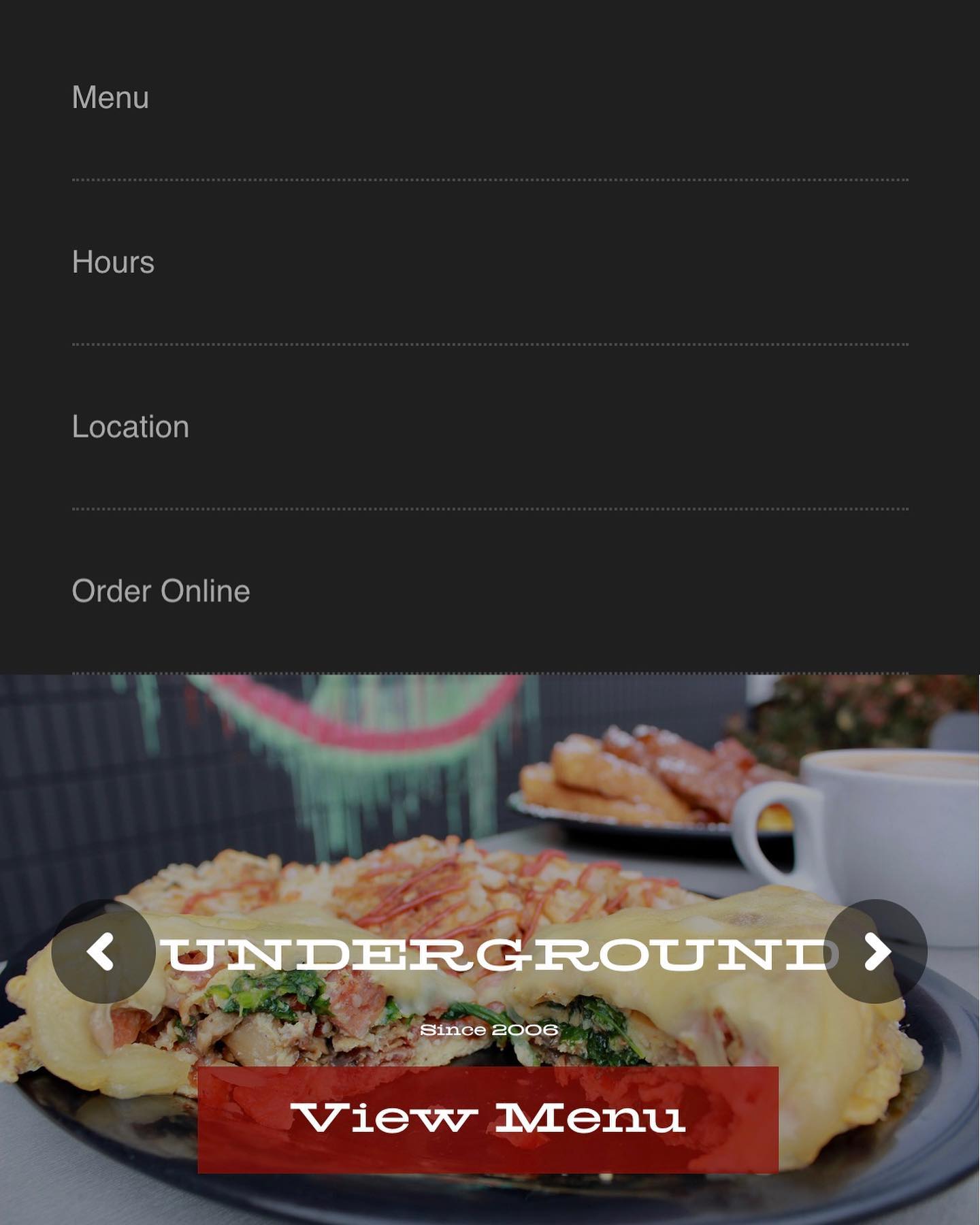Select Order Online
The height and width of the screenshot is (1225, 980).
point(161,591)
